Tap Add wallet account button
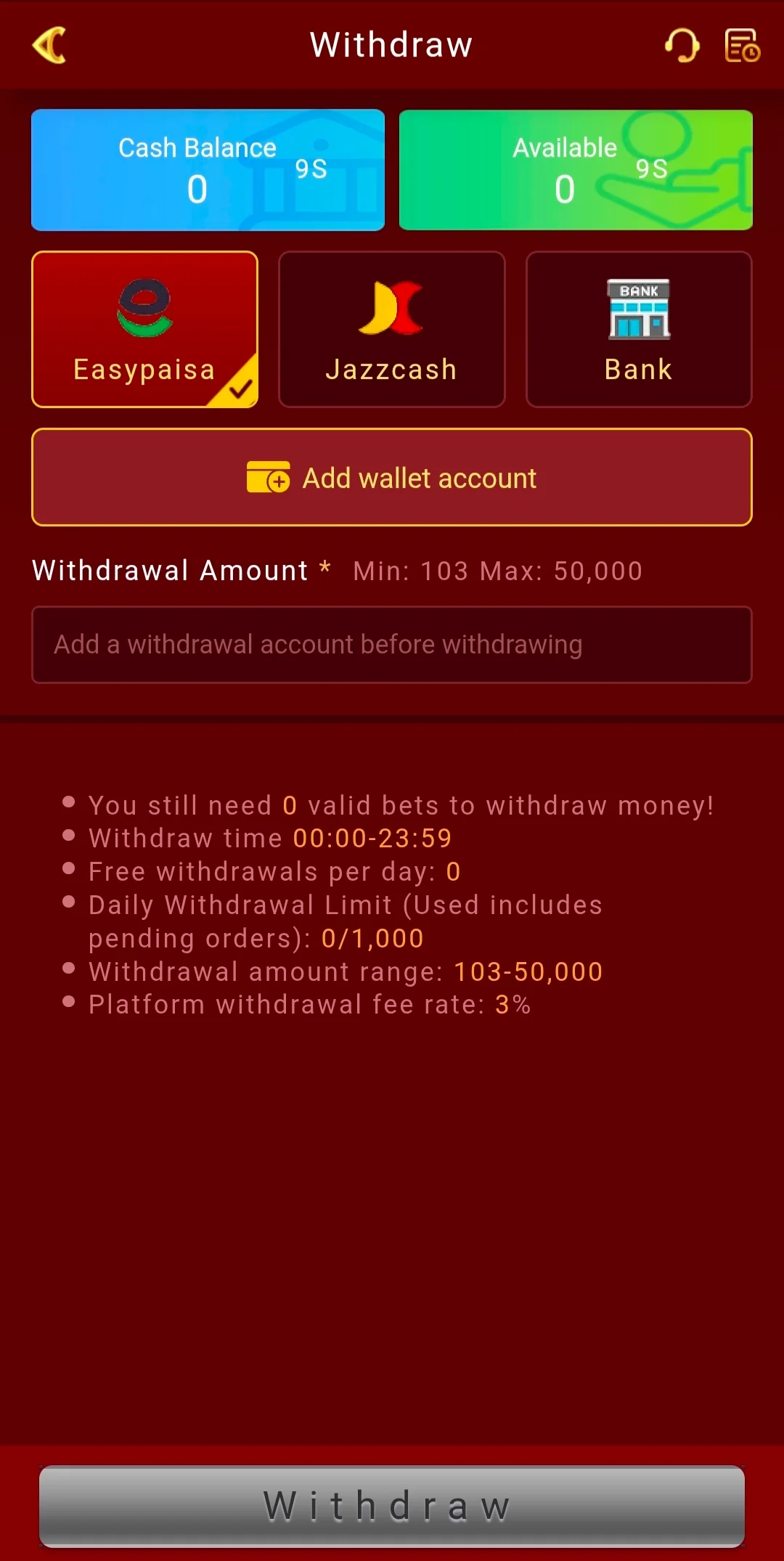The image size is (784, 1561). coord(392,477)
